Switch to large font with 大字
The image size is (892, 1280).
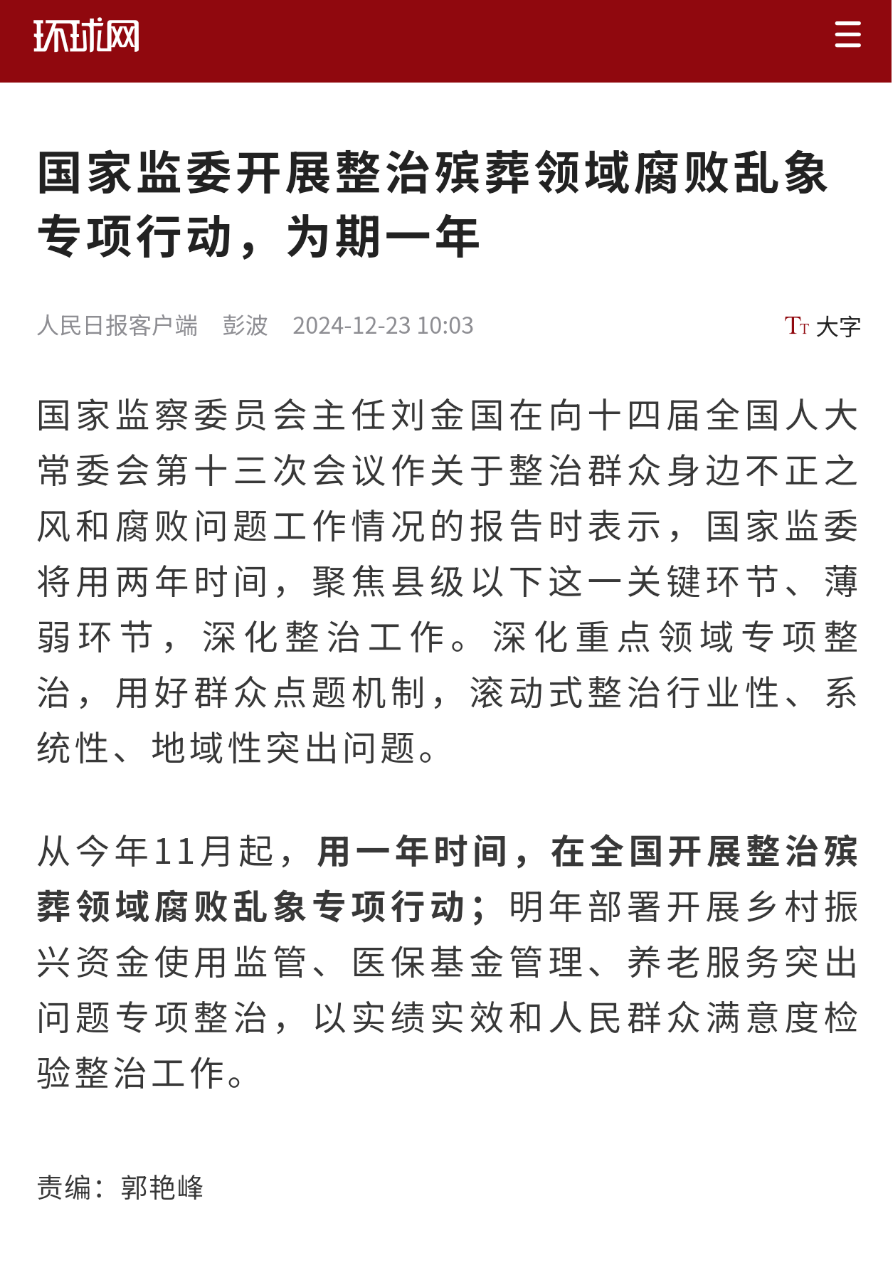[823, 326]
